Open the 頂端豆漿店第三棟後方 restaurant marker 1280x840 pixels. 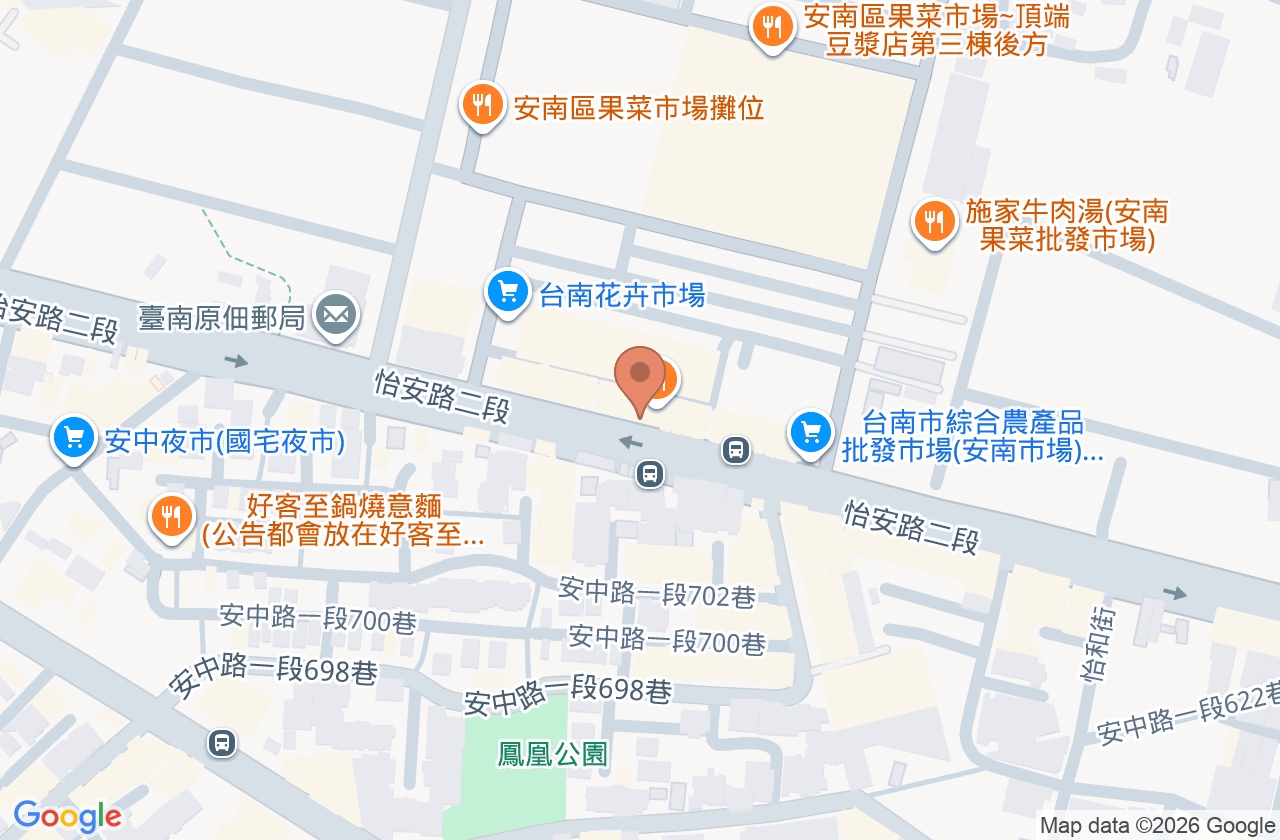(771, 25)
